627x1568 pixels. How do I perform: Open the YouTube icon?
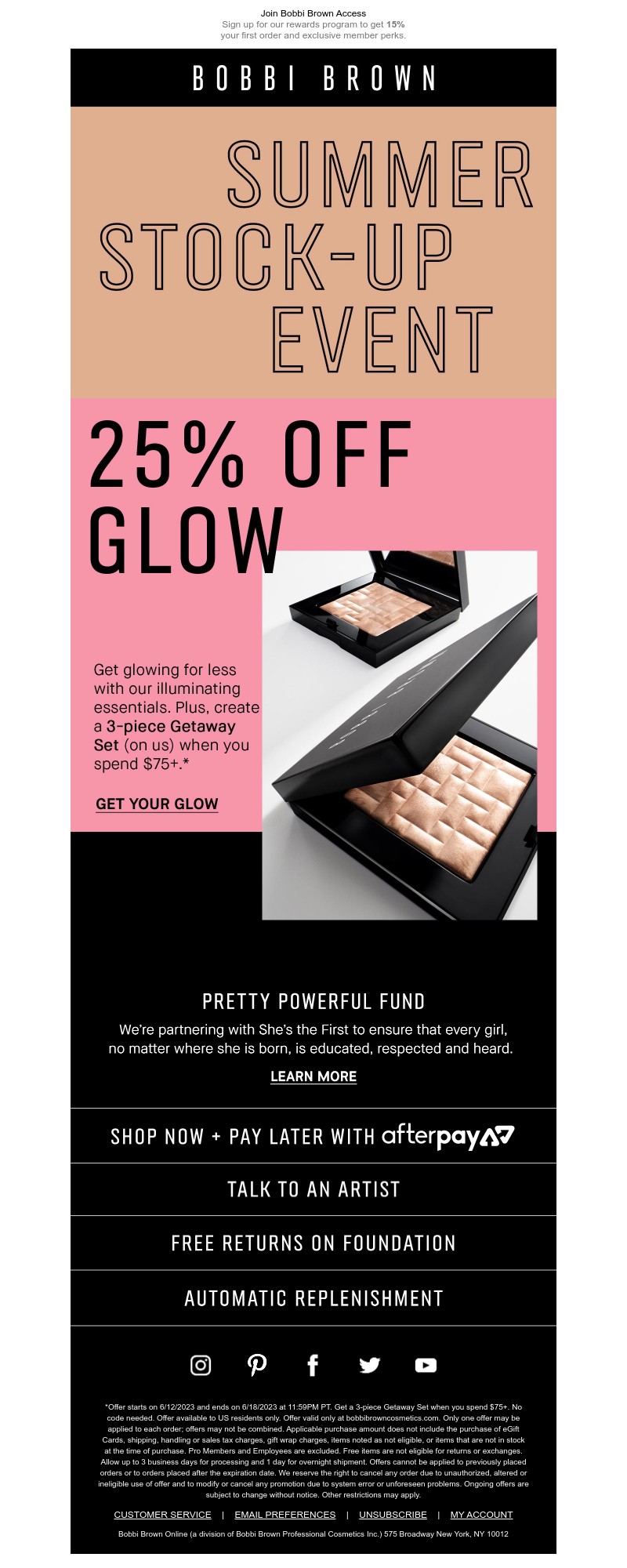426,1365
